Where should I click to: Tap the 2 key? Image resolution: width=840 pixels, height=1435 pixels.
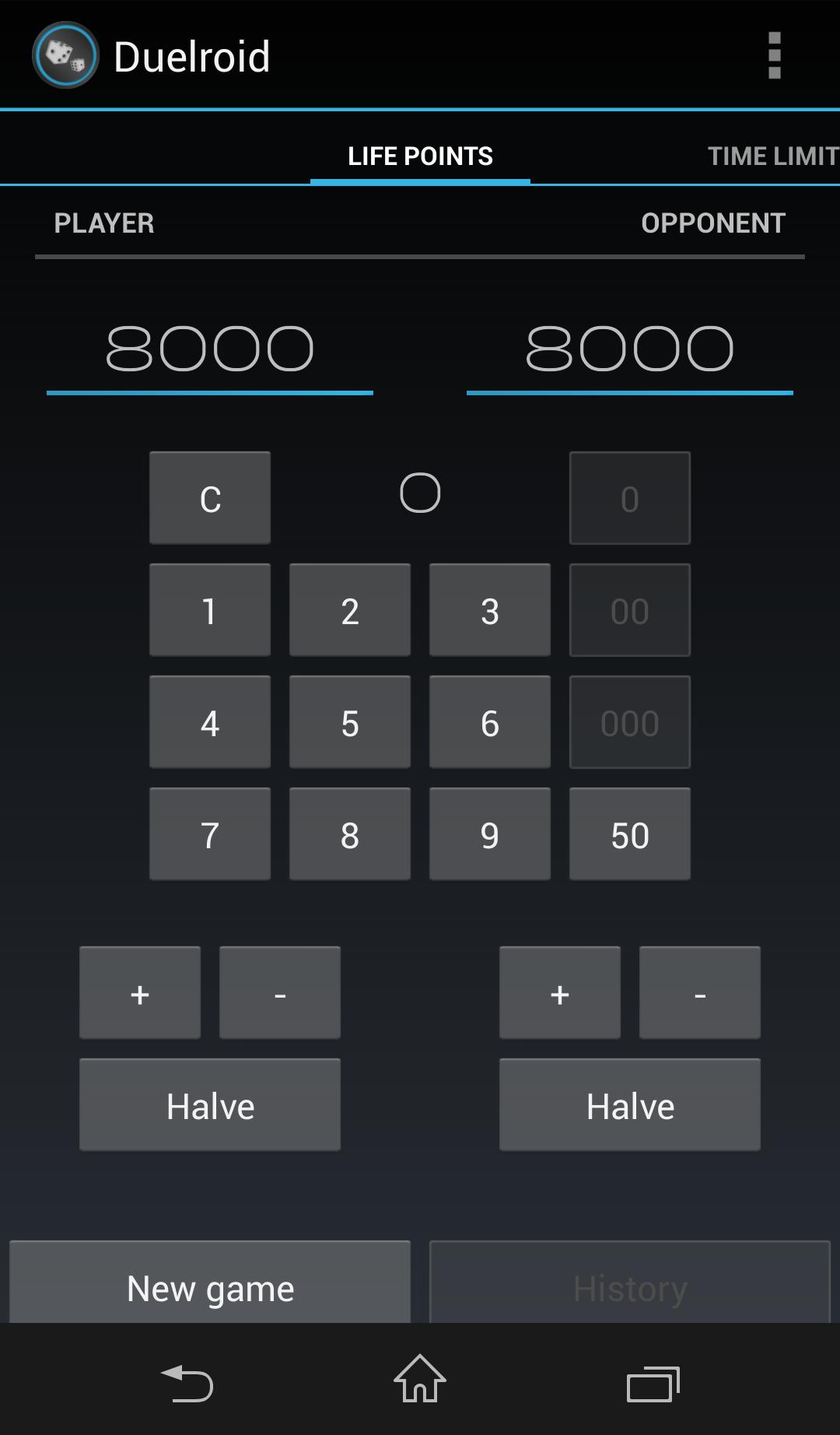[350, 610]
